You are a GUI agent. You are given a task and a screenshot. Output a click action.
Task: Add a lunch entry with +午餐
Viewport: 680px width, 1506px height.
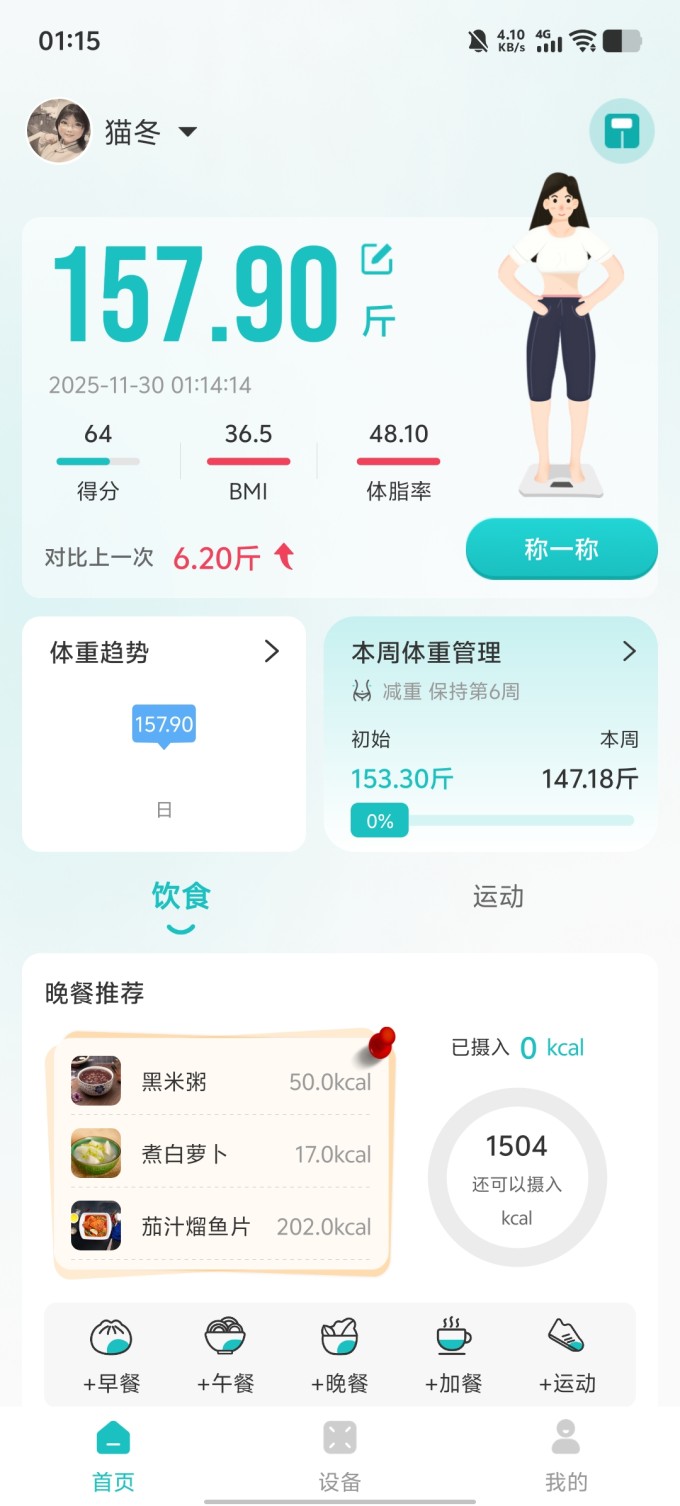coord(225,1355)
